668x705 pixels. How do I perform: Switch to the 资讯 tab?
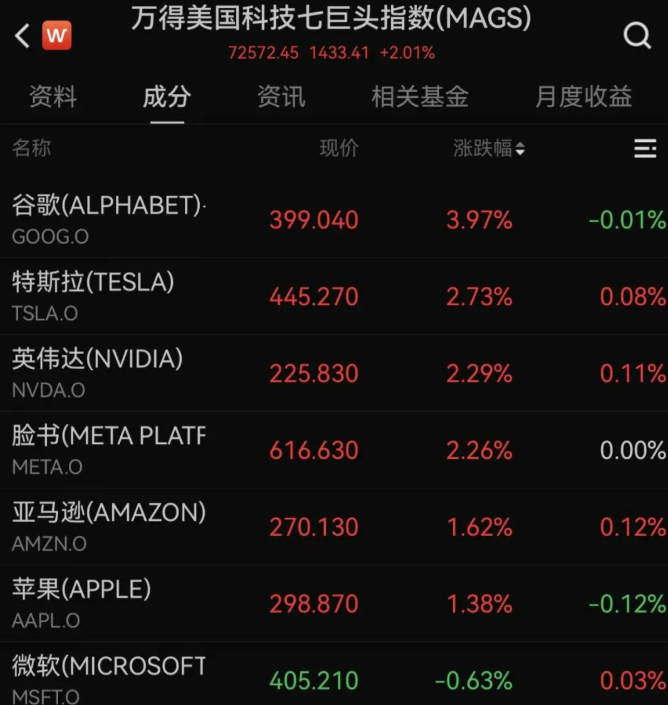pos(281,97)
